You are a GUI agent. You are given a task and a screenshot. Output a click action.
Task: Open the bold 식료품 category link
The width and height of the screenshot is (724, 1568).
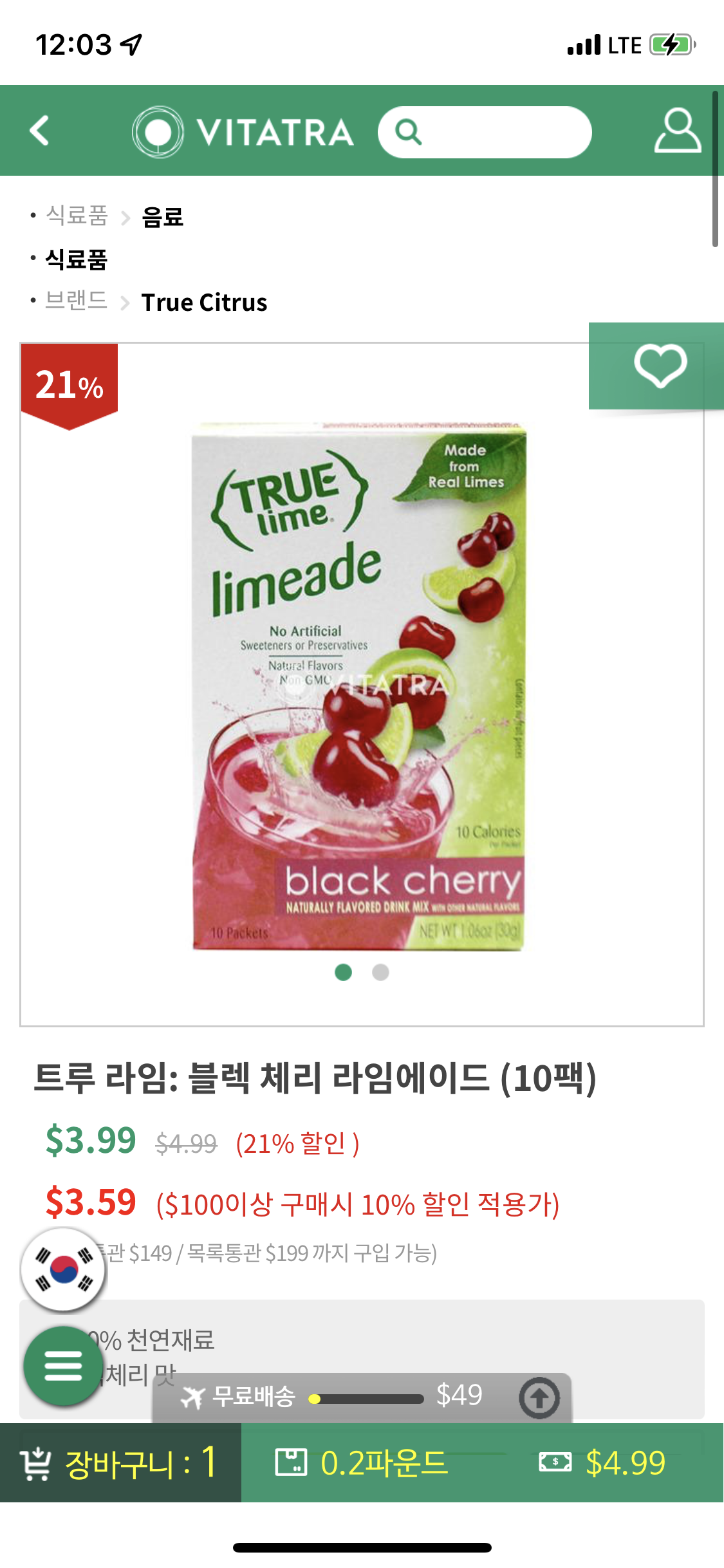click(76, 259)
